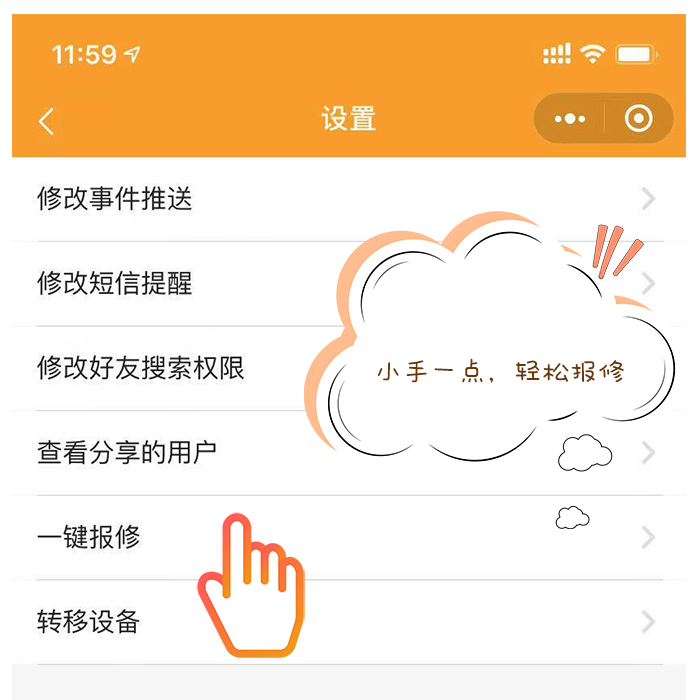This screenshot has width=700, height=700.
Task: Open 修改短信提醒 row
Action: [x=115, y=284]
